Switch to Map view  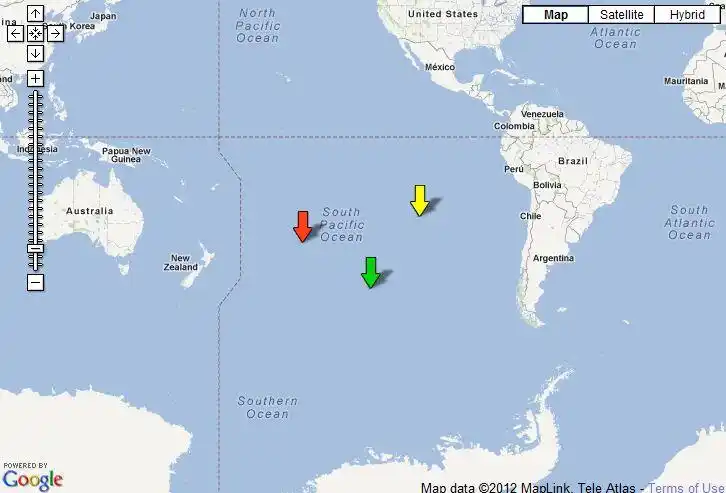click(x=555, y=14)
